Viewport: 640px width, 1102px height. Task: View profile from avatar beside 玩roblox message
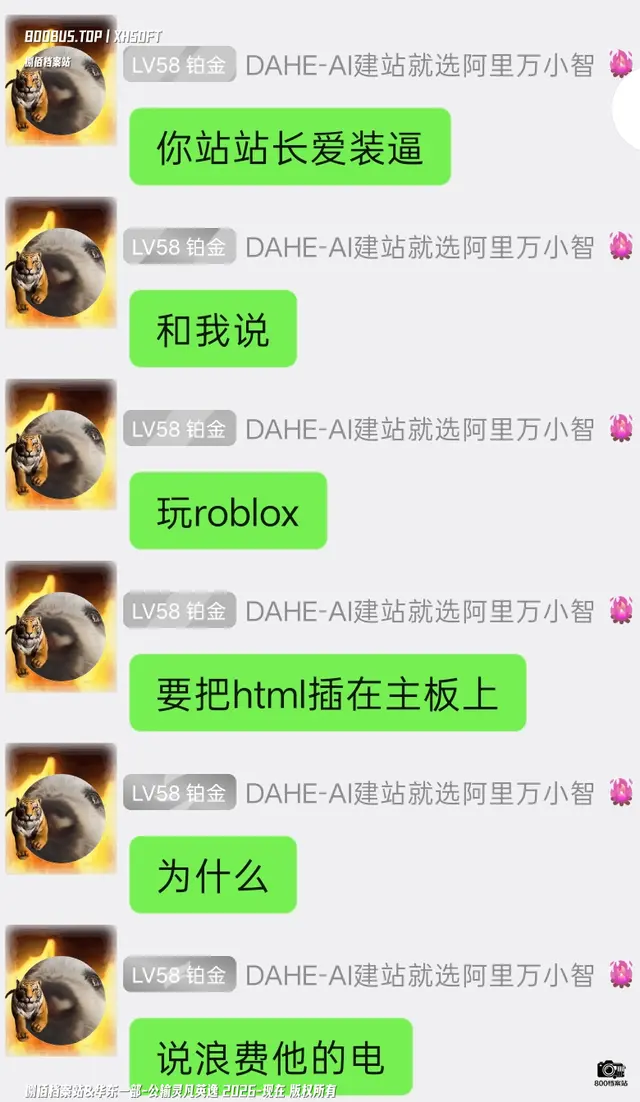[x=61, y=445]
